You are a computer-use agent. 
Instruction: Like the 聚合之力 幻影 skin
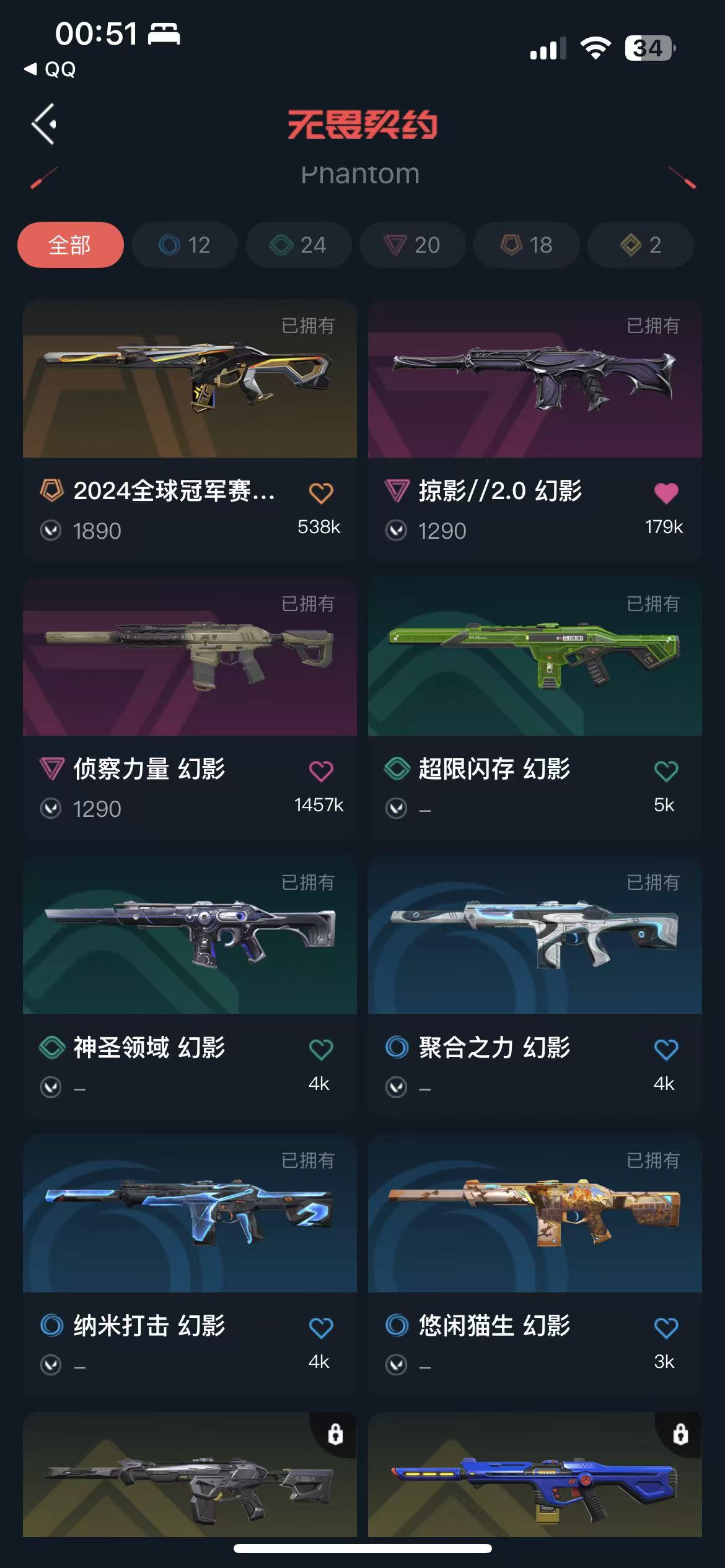coord(666,1049)
